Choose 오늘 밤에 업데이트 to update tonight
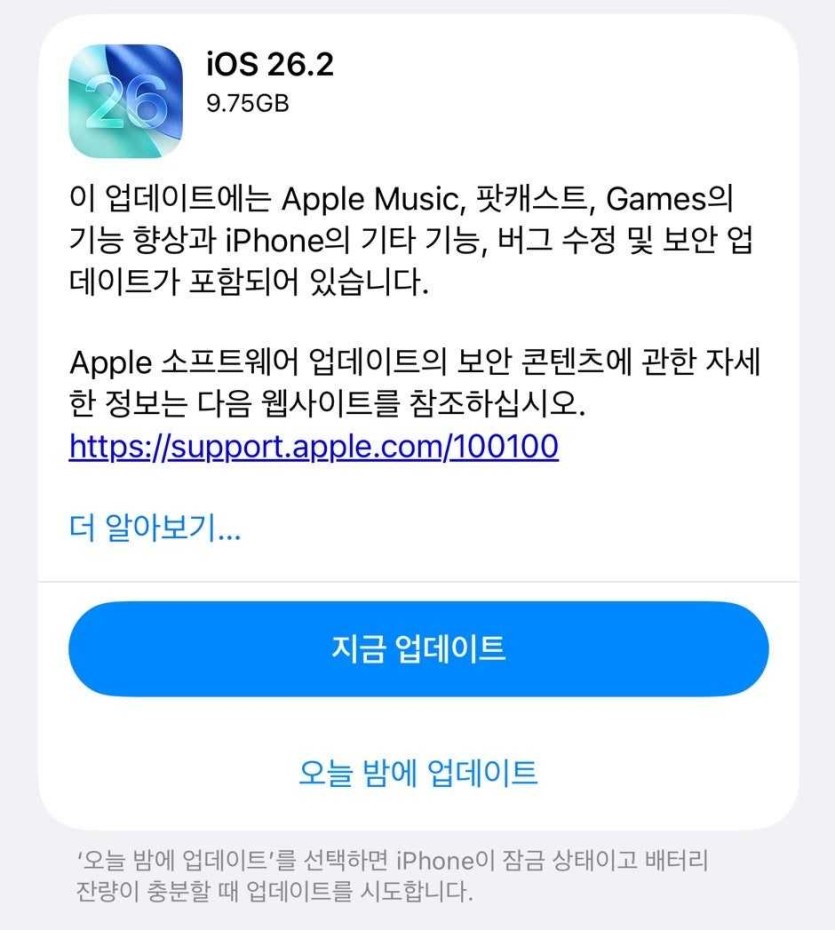The height and width of the screenshot is (930, 835). tap(418, 772)
